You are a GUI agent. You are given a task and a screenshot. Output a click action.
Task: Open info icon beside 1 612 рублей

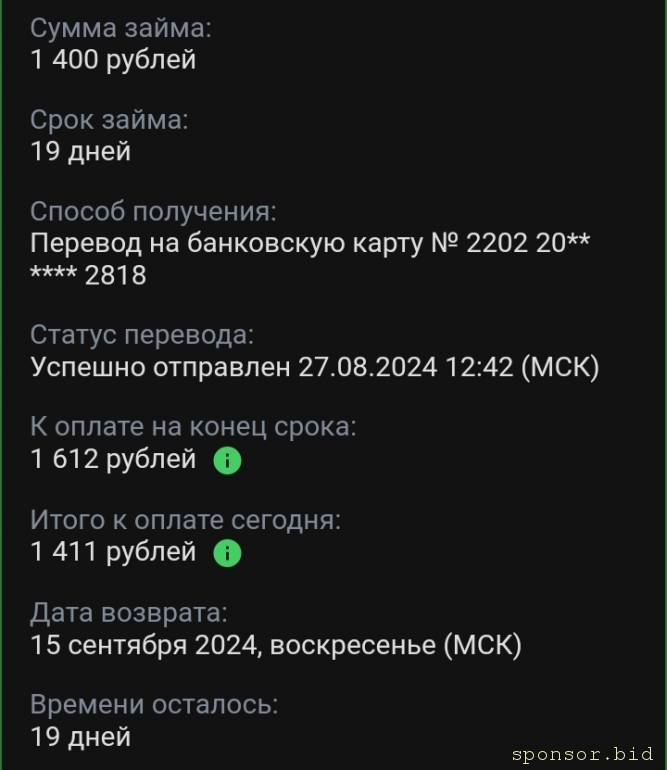[x=228, y=461]
